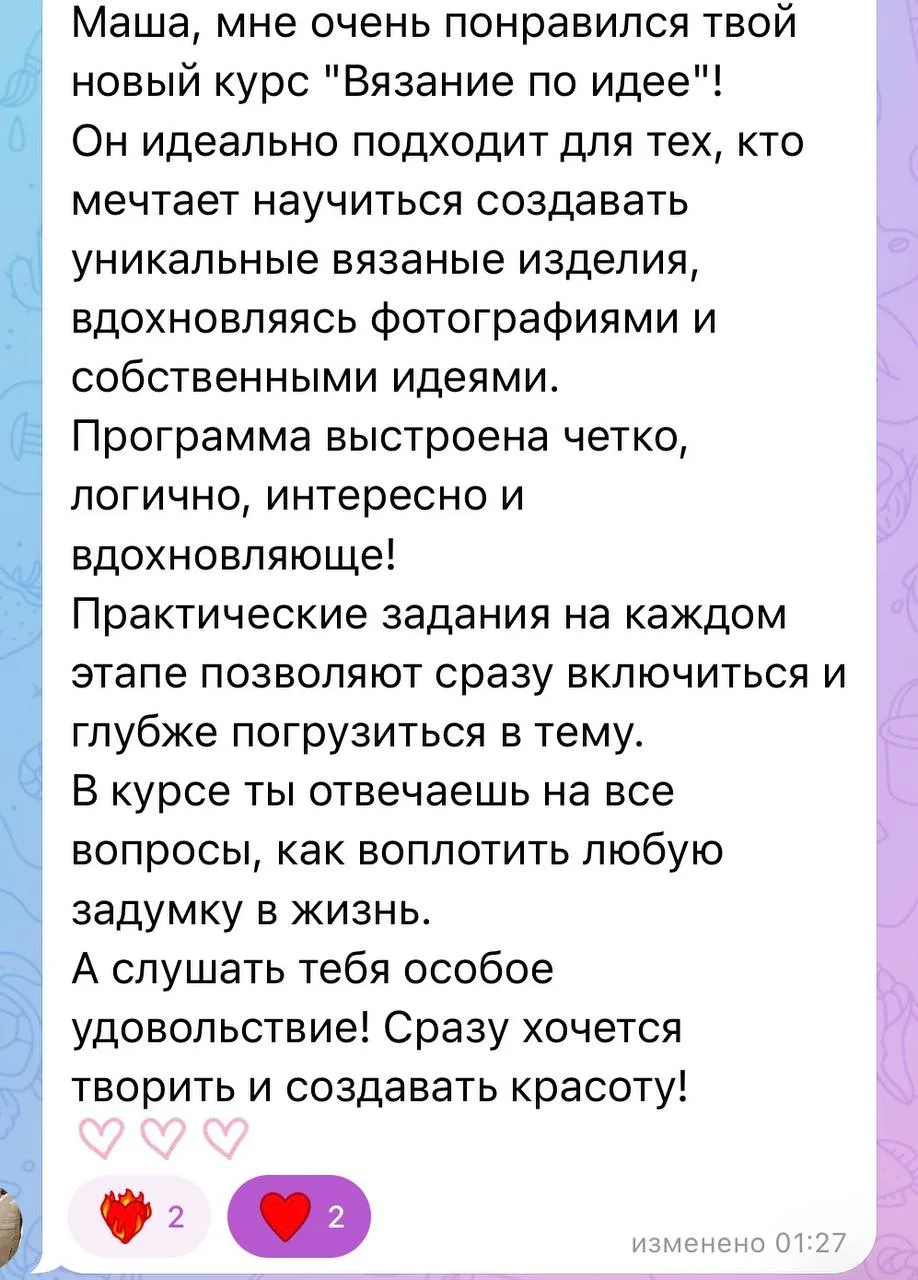Tap the flaming heart reaction chip
Viewport: 918px width, 1280px height.
138,1216
